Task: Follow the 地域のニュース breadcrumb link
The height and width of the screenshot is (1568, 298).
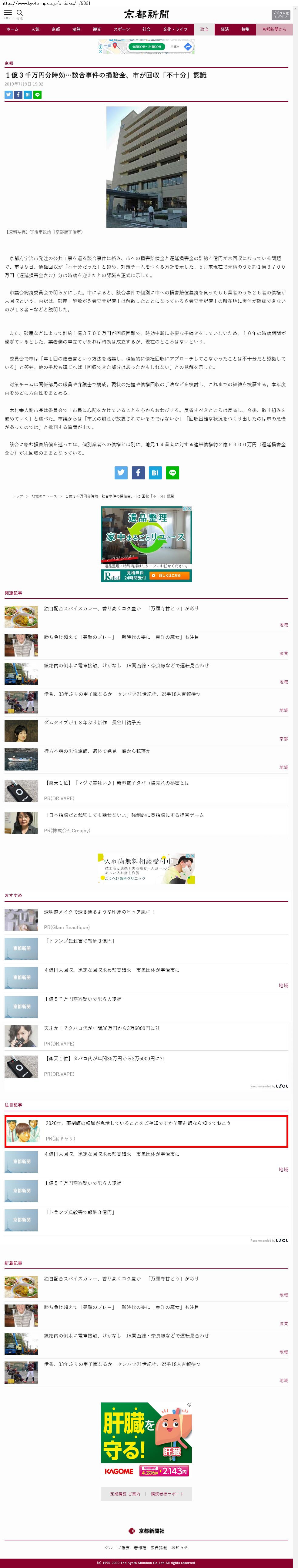Action: coord(44,496)
